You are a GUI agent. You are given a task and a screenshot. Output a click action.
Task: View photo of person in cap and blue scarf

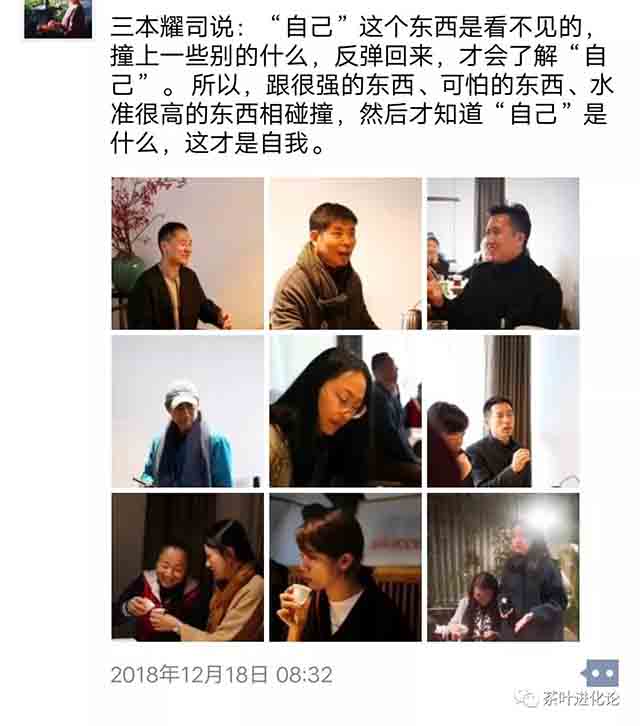pyautogui.click(x=187, y=411)
